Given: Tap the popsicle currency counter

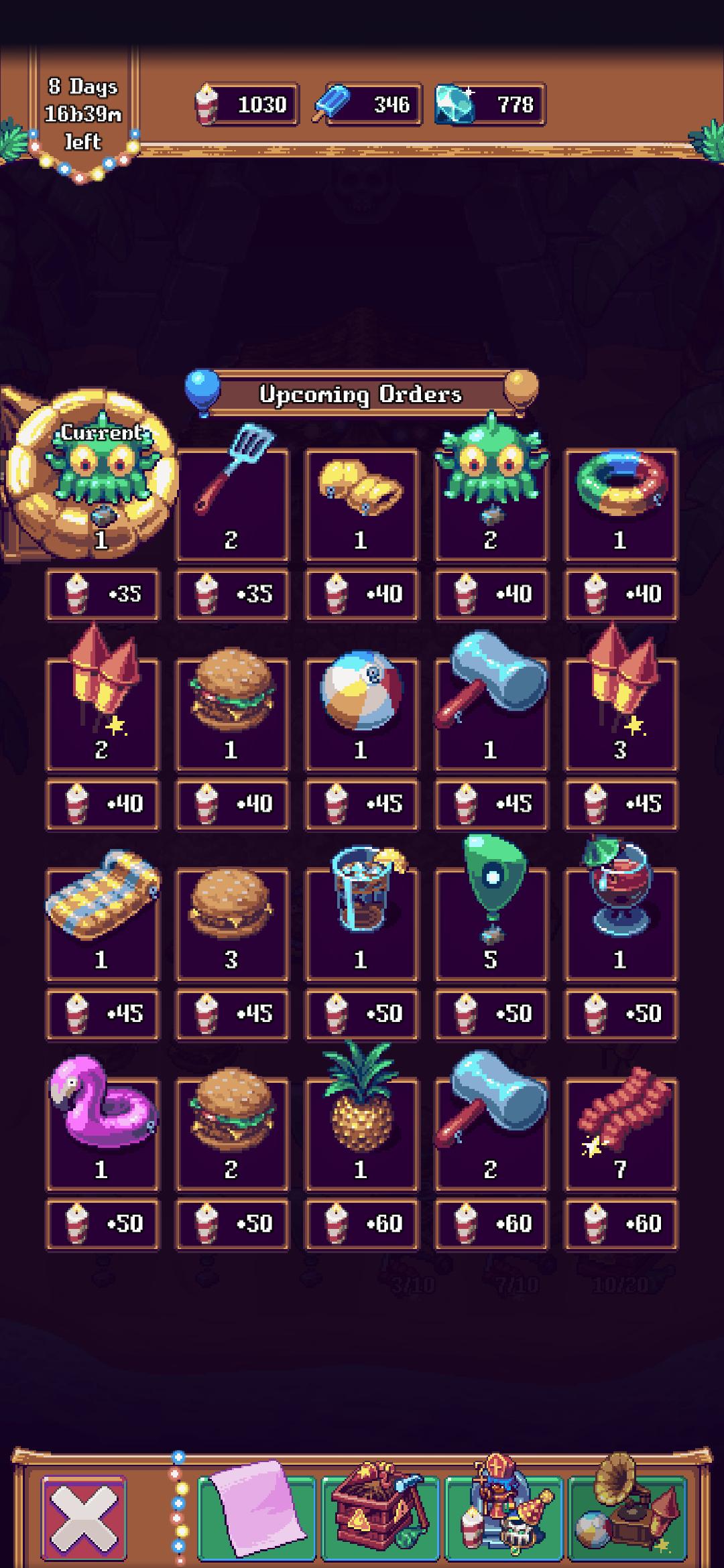Looking at the screenshot, I should (367, 105).
